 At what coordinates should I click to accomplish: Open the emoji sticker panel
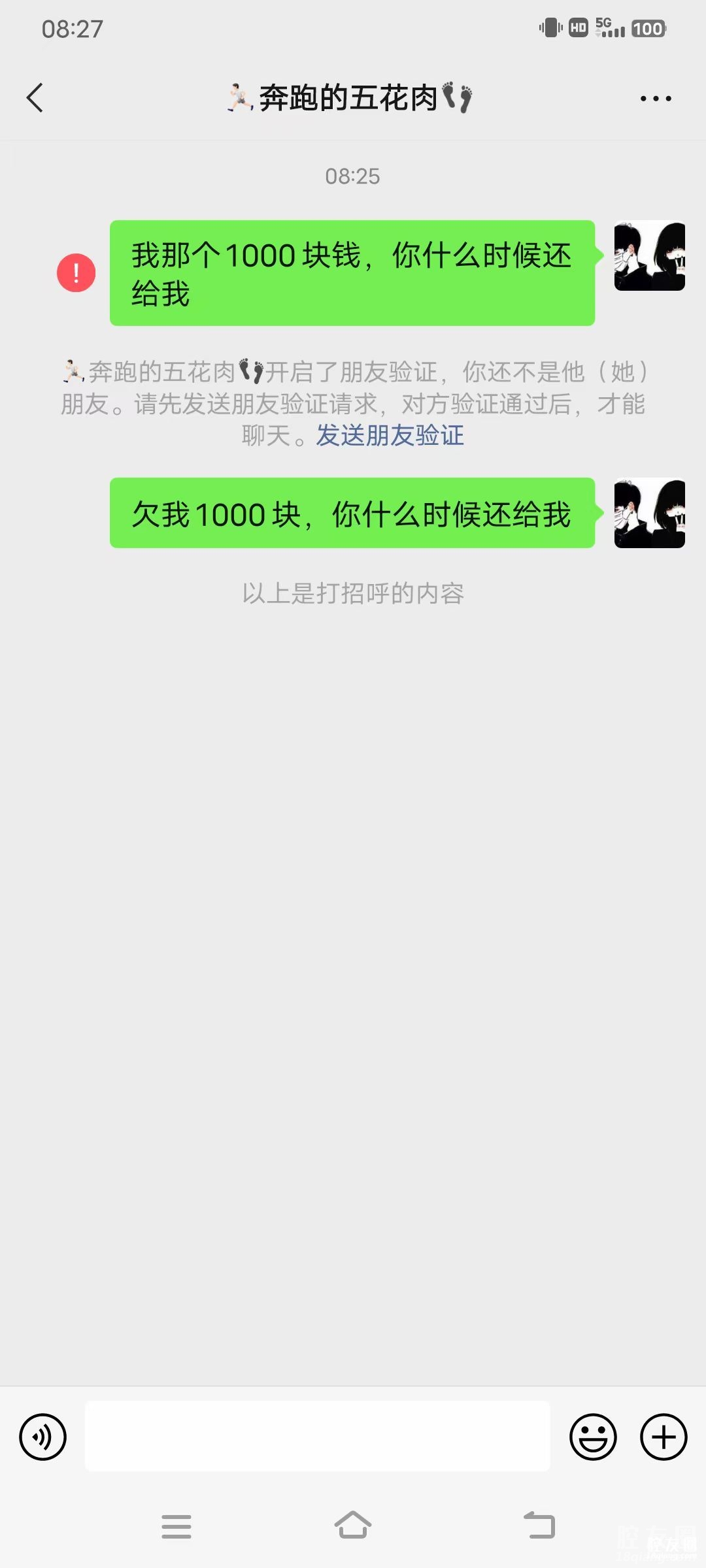coord(593,1437)
